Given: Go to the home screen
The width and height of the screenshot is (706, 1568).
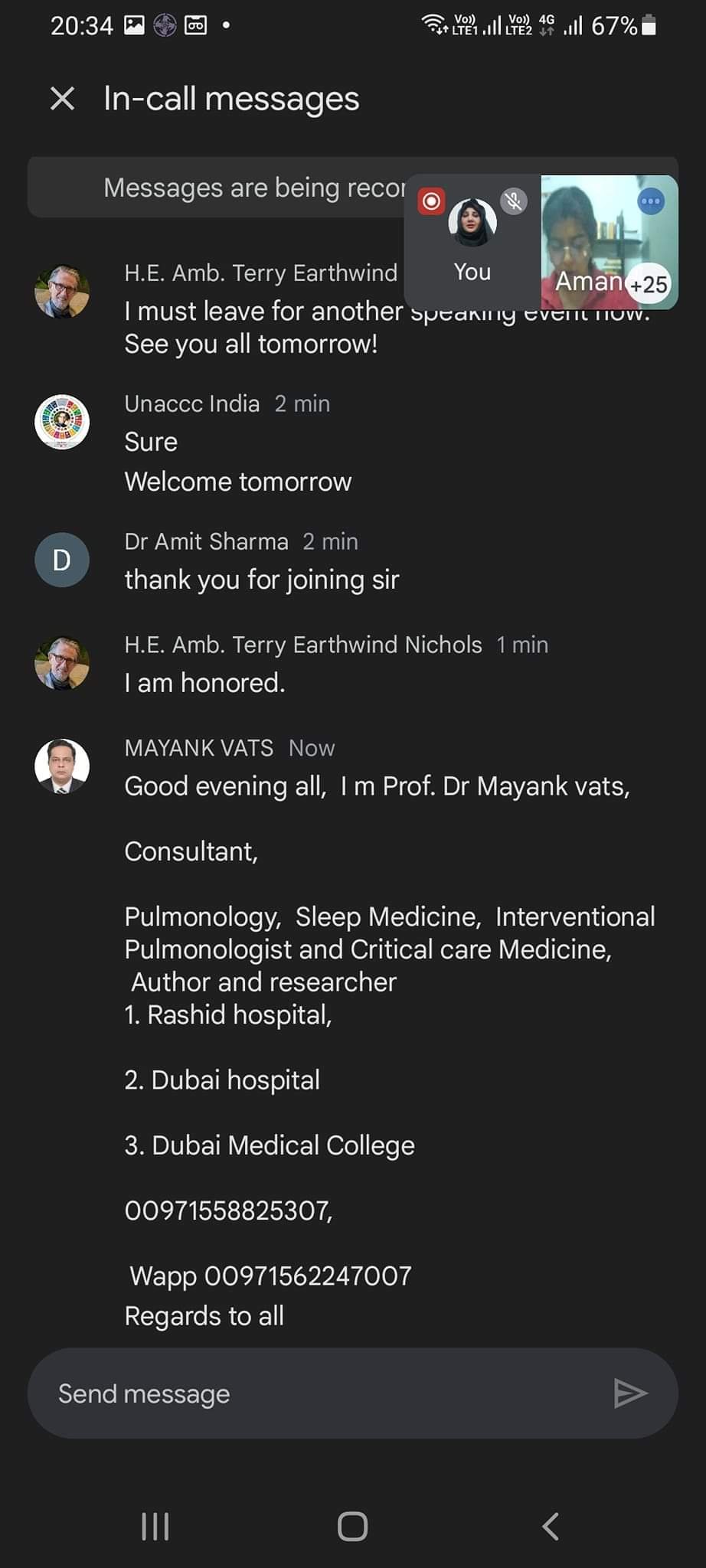Looking at the screenshot, I should pyautogui.click(x=352, y=1526).
